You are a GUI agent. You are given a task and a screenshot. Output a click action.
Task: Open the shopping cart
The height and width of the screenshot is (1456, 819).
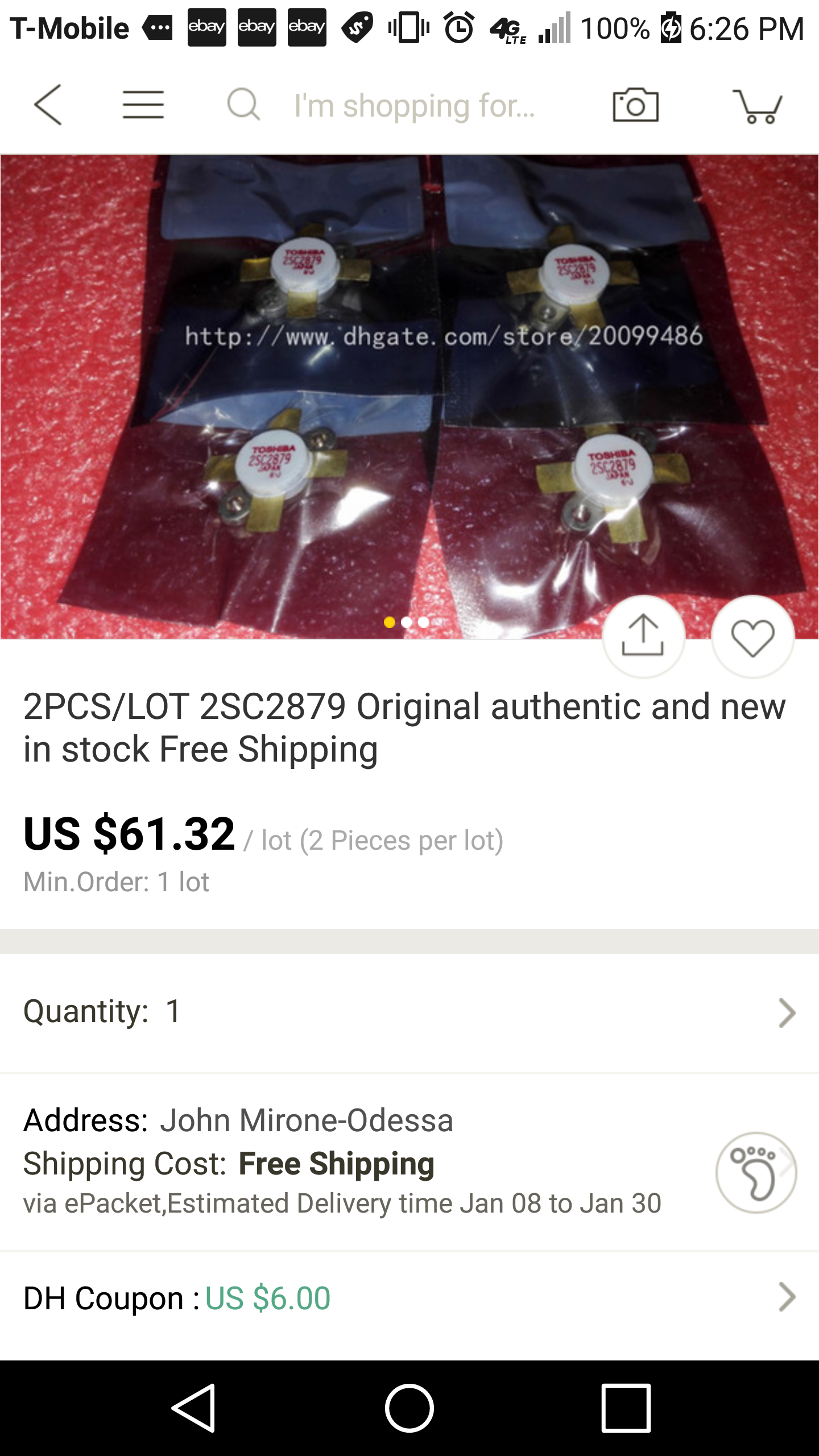tap(759, 106)
